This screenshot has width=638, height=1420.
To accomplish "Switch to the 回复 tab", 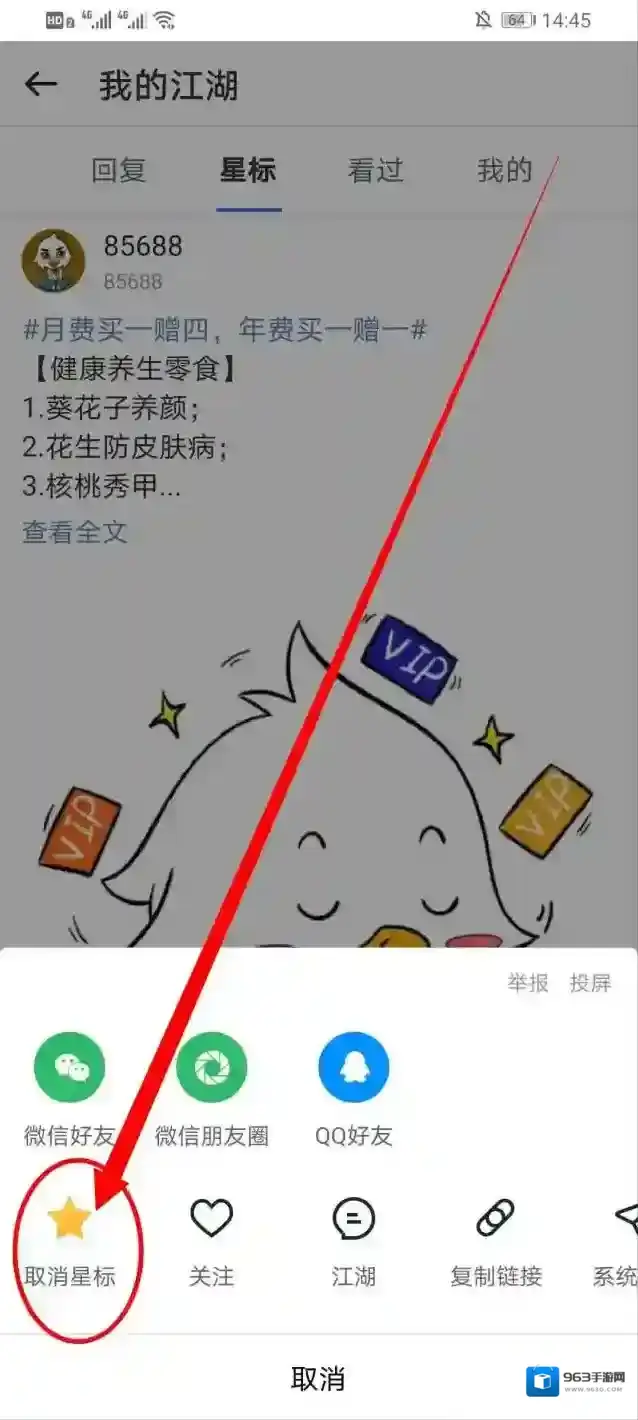I will 119,171.
